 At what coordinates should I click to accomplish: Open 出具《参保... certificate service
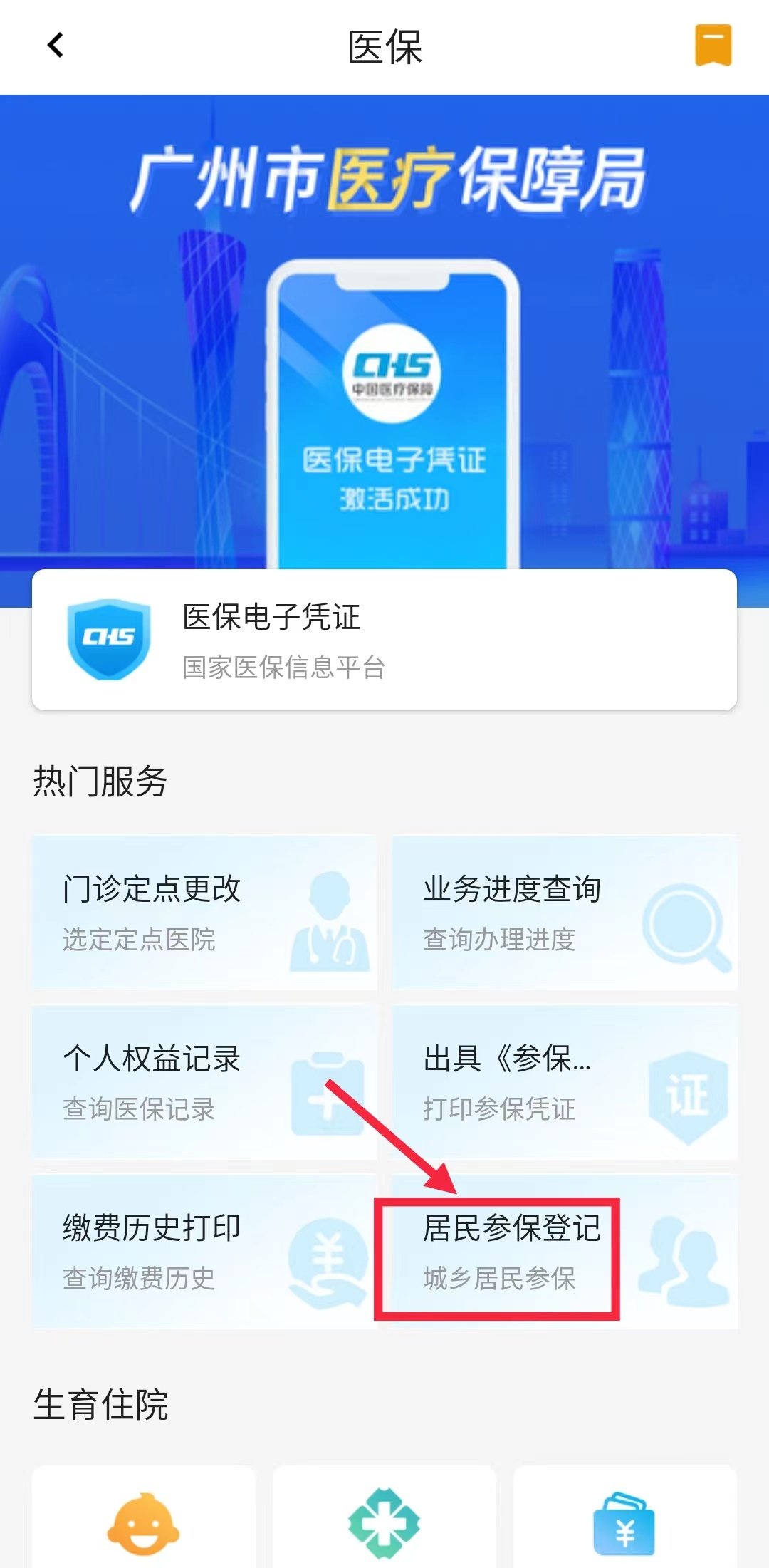565,1081
